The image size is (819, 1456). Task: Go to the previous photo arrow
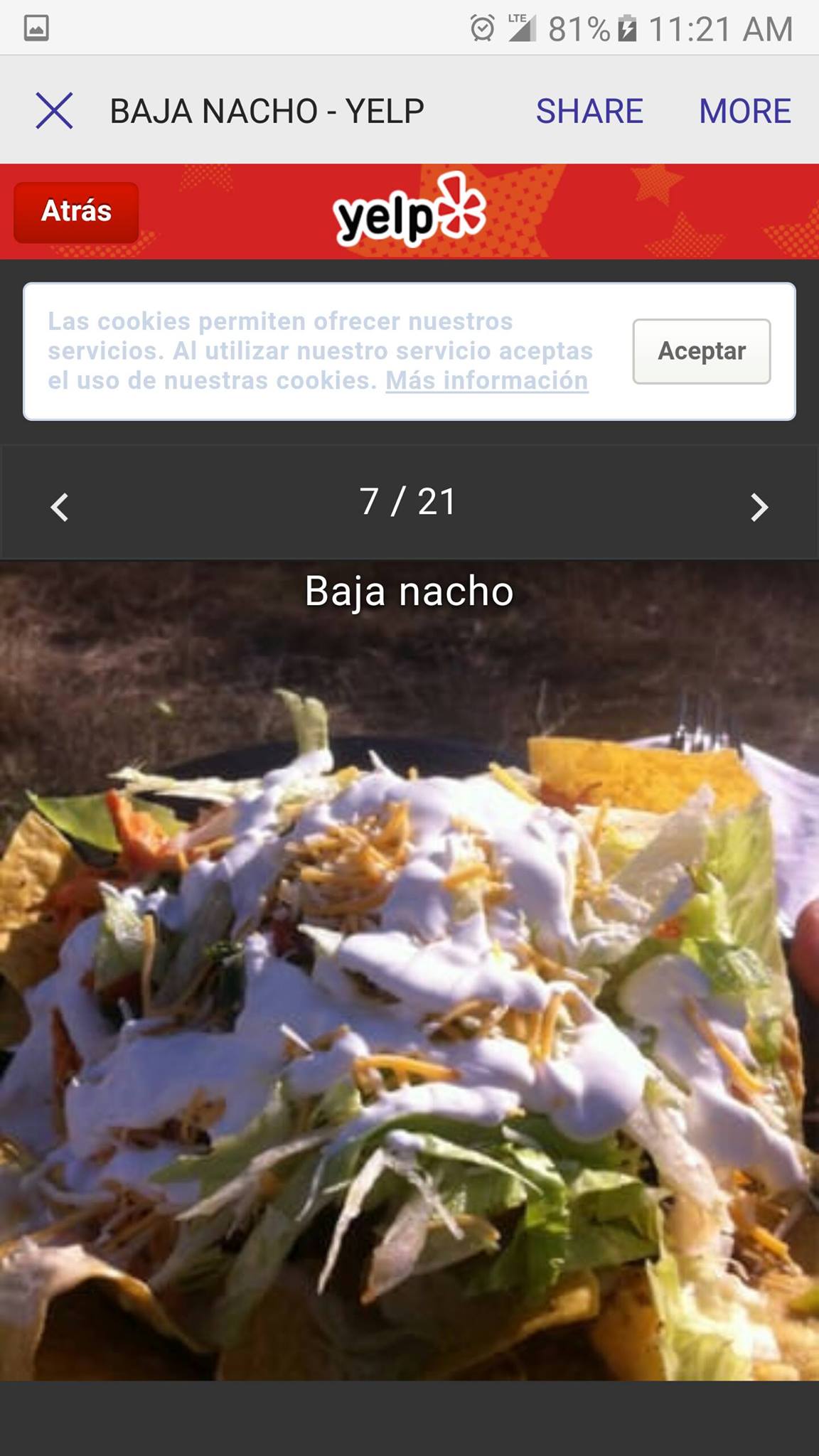[60, 508]
